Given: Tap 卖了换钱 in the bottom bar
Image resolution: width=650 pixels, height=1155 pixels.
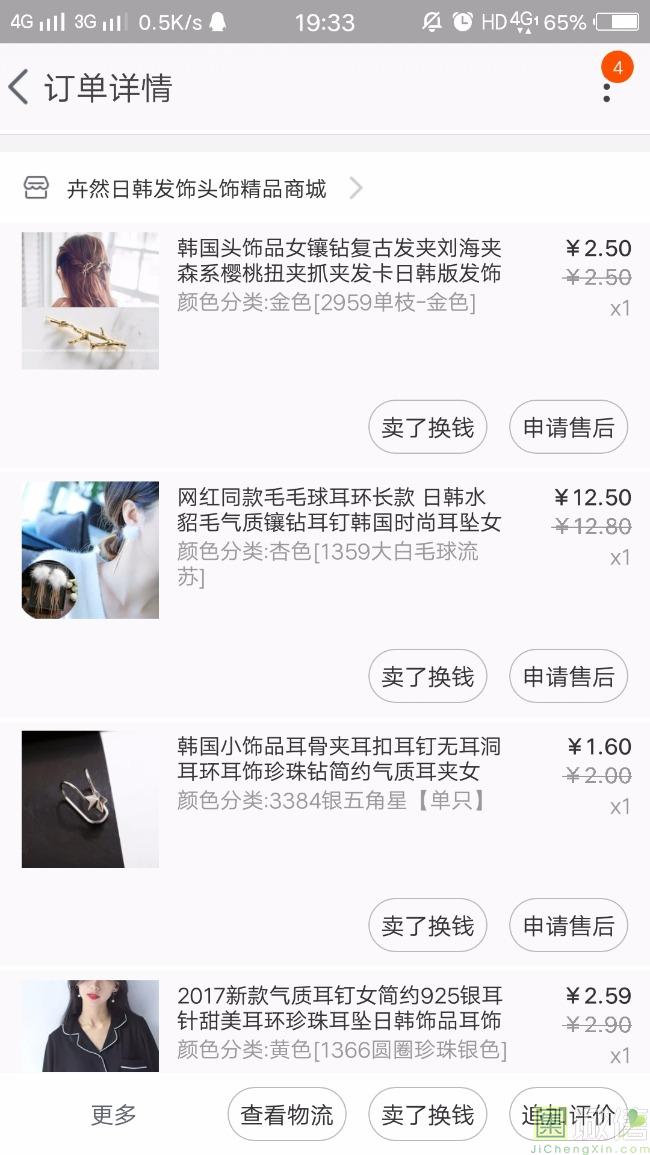Looking at the screenshot, I should [x=427, y=1114].
